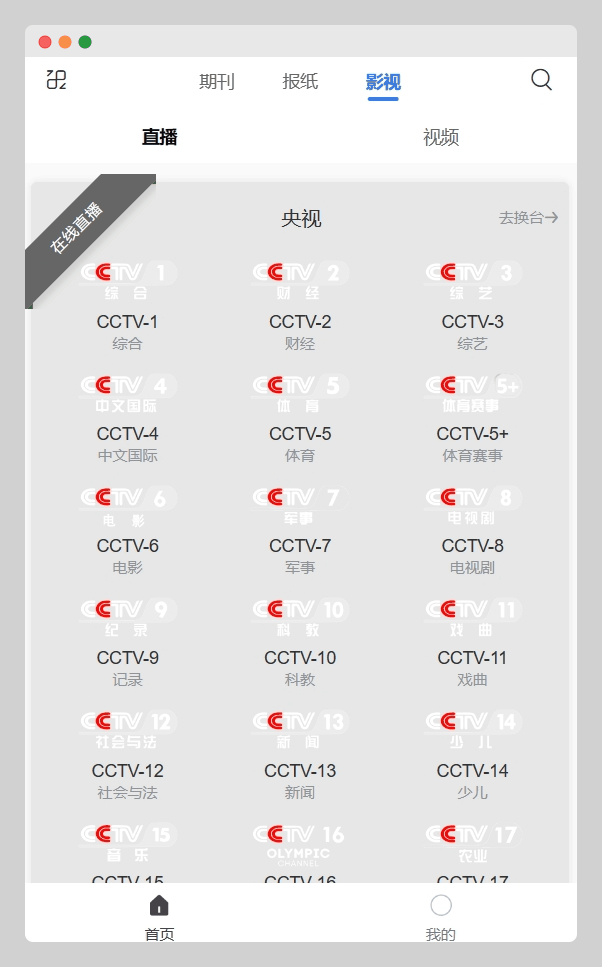Select the 影视 tab
This screenshot has width=602, height=967.
point(383,82)
